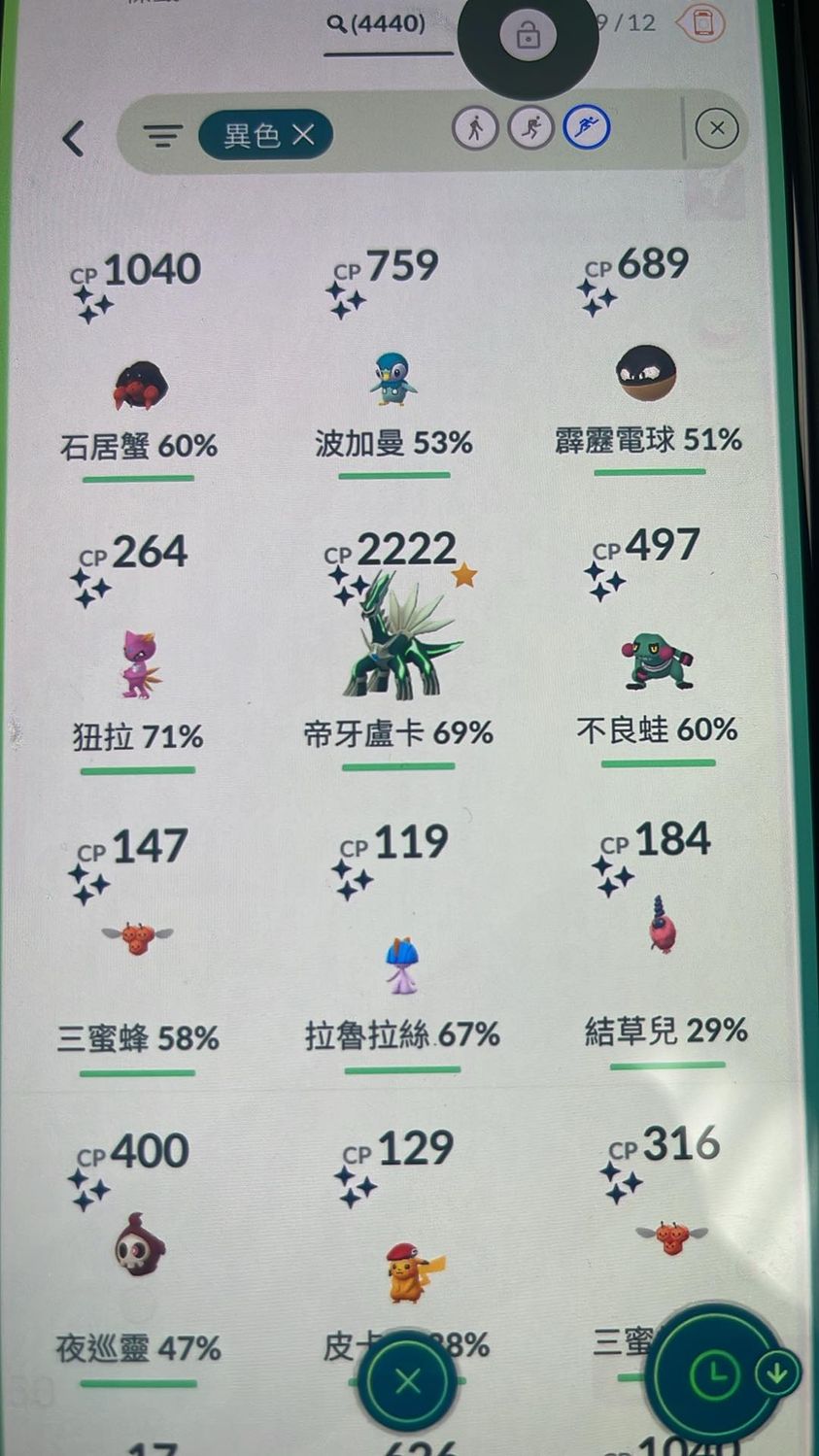Image resolution: width=819 pixels, height=1456 pixels.
Task: Open 三蜜蜂 CP147 Pokémon
Action: coord(137,938)
